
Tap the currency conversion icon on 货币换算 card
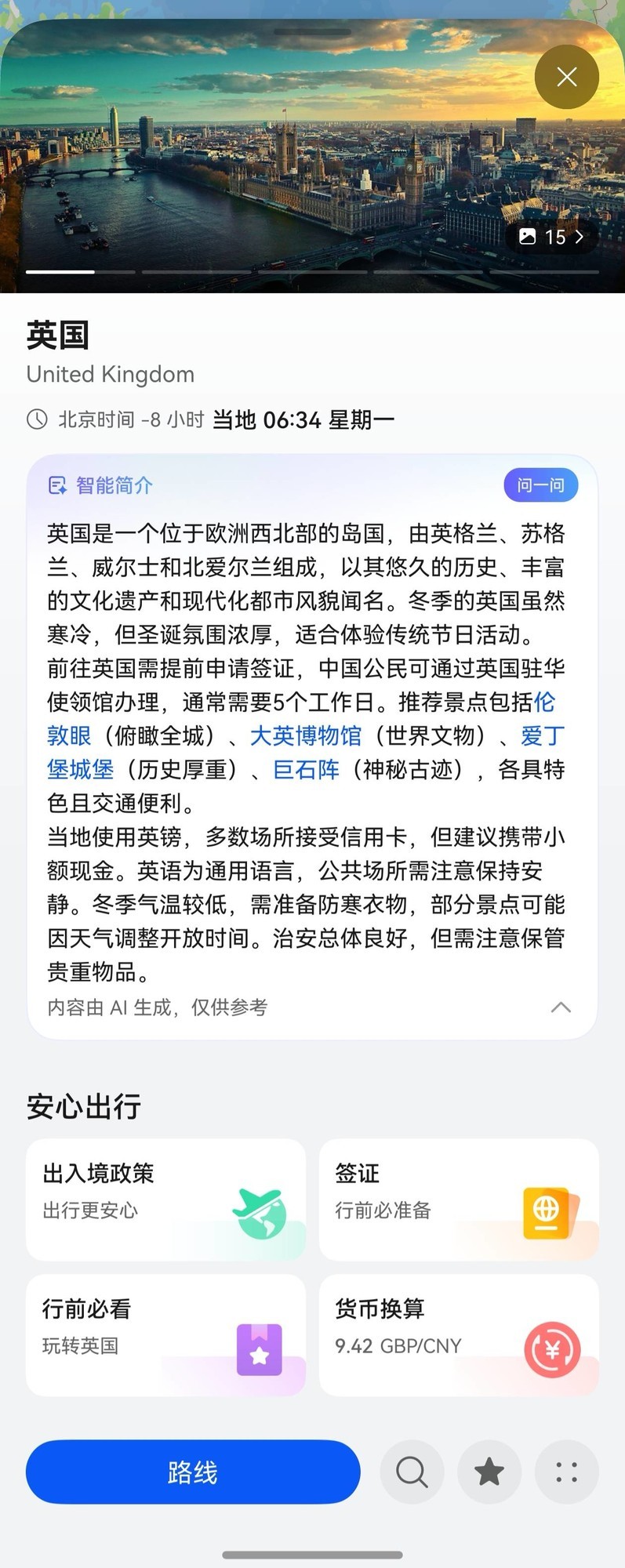coord(553,1350)
